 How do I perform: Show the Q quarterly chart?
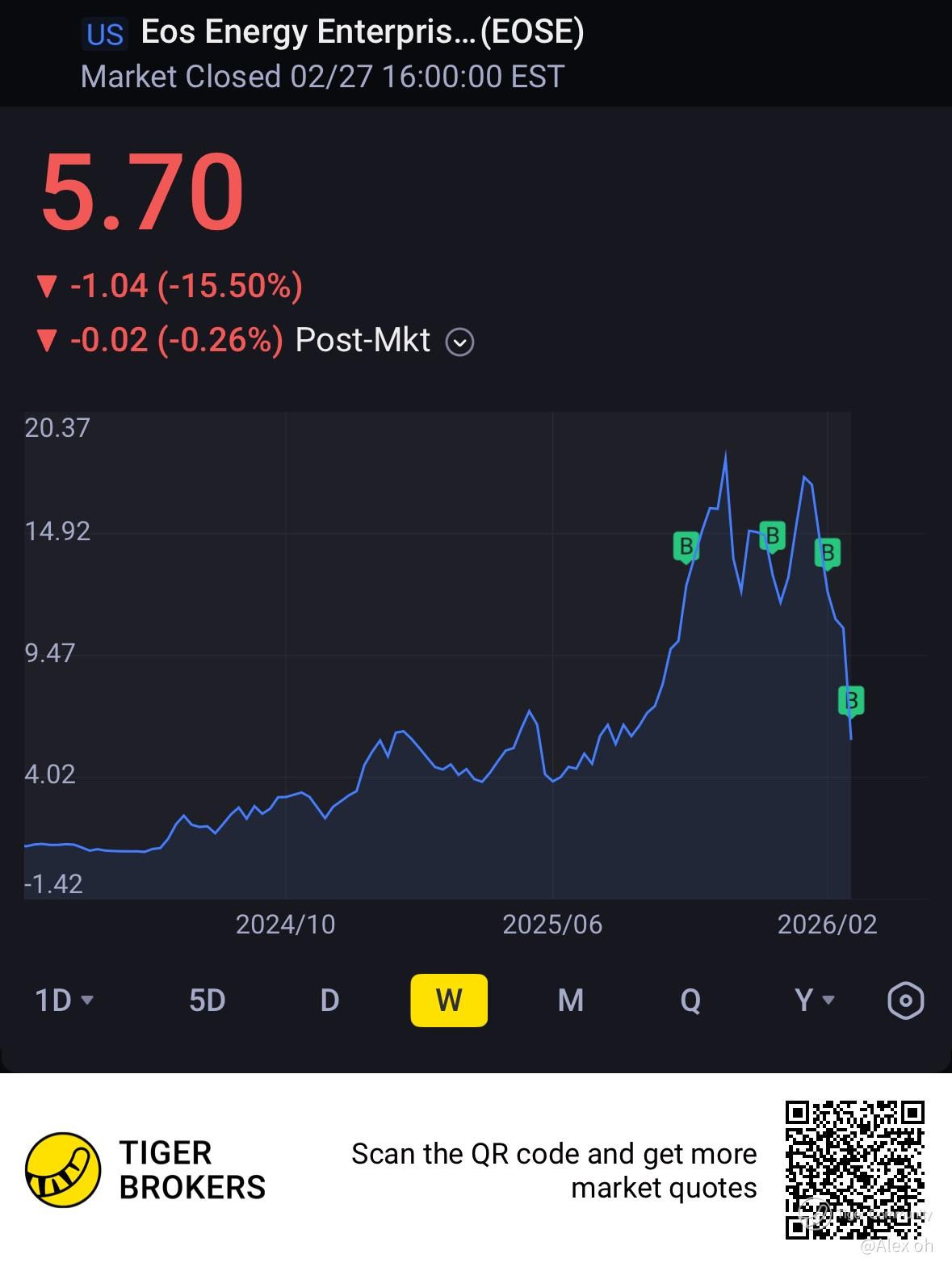690,1001
